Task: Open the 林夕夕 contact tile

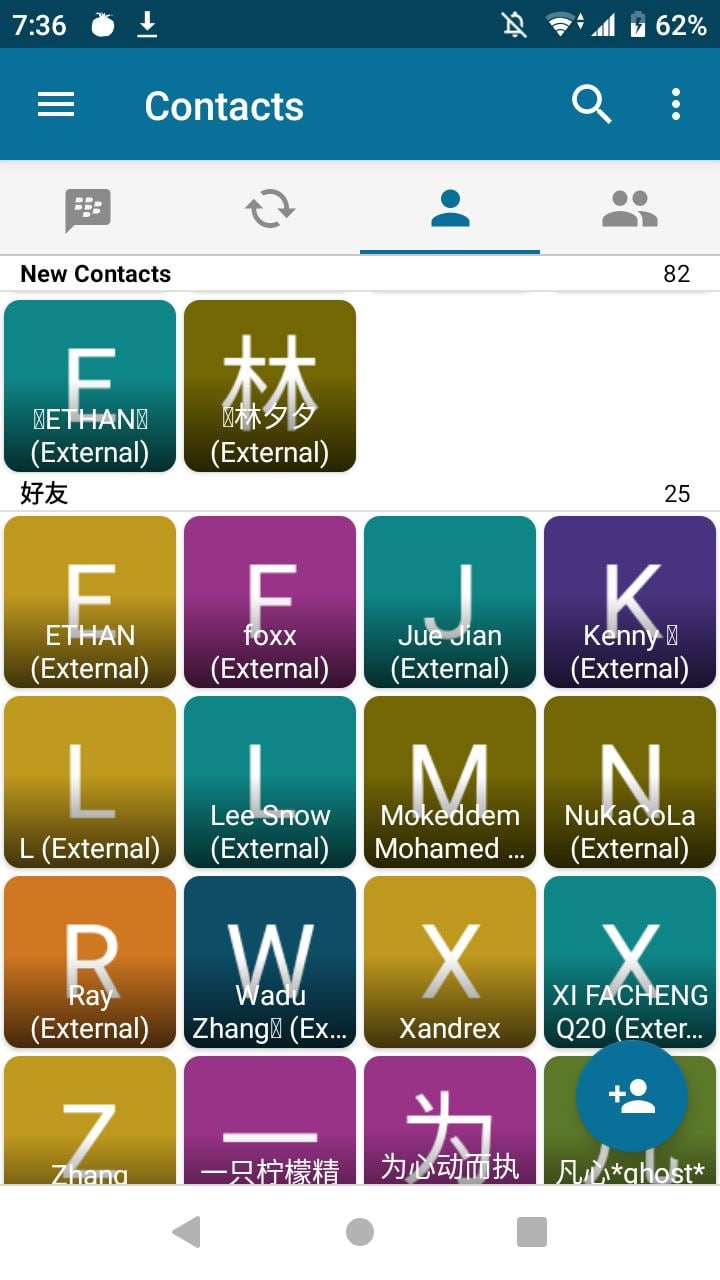Action: coord(270,386)
